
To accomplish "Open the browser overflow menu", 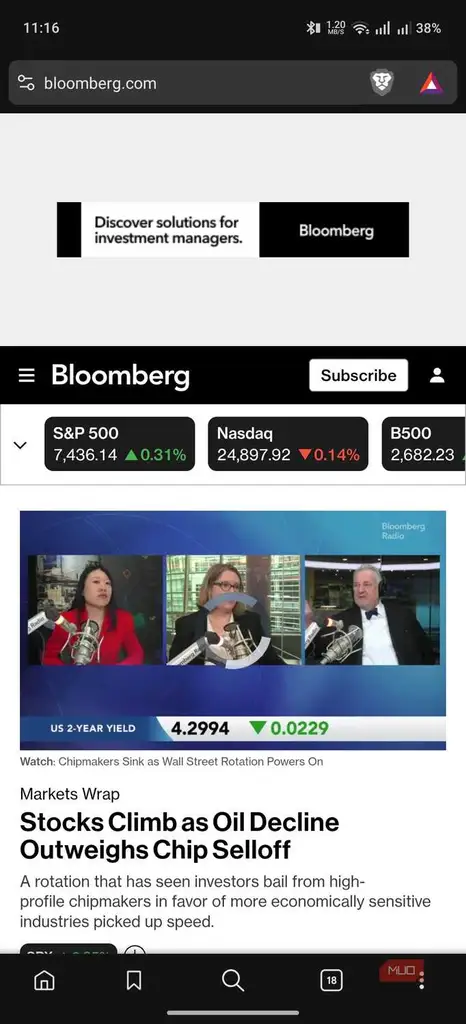I will pos(422,980).
